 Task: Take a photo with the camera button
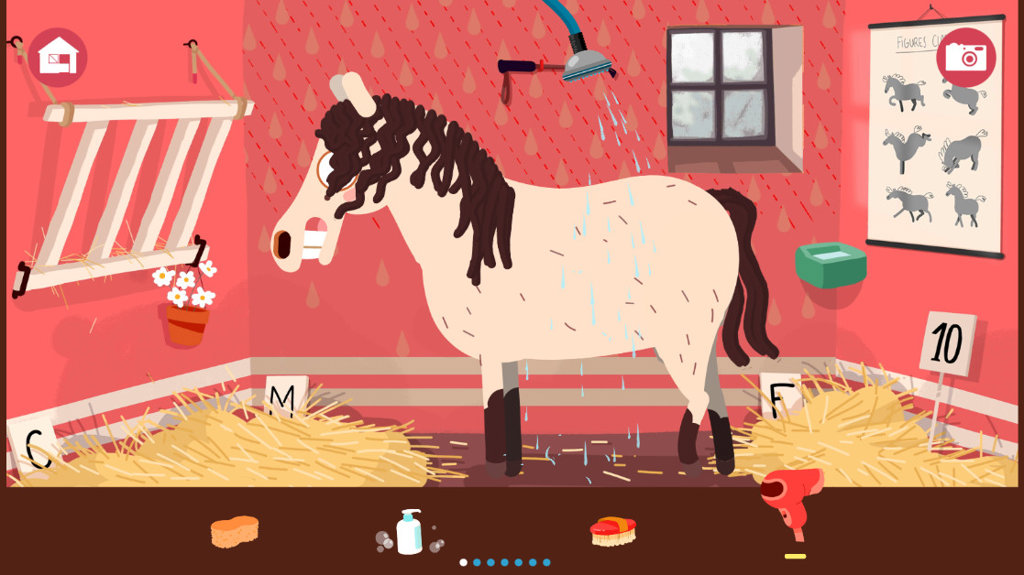pos(965,57)
